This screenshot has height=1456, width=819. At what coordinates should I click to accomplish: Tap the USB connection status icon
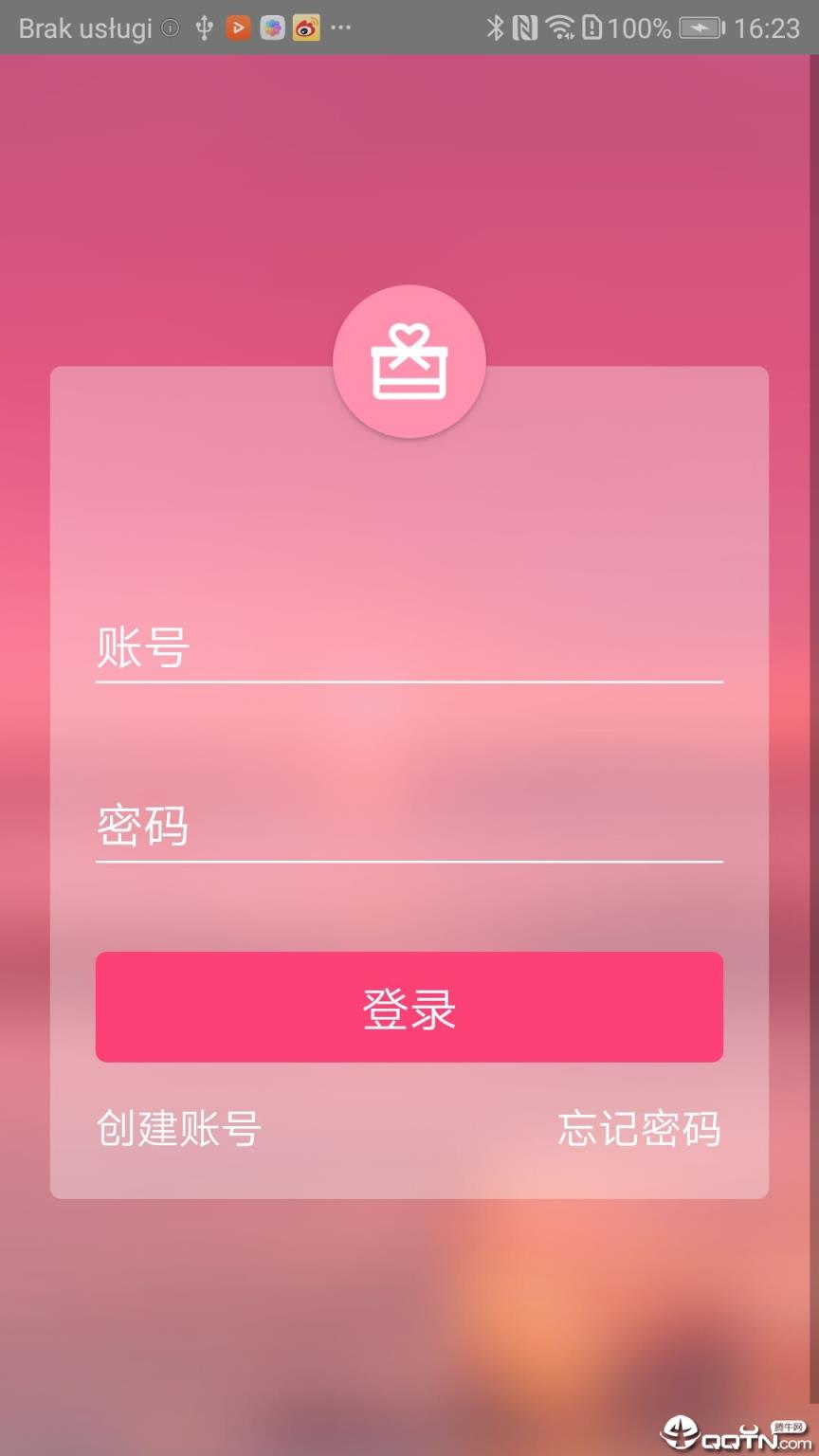(x=203, y=27)
